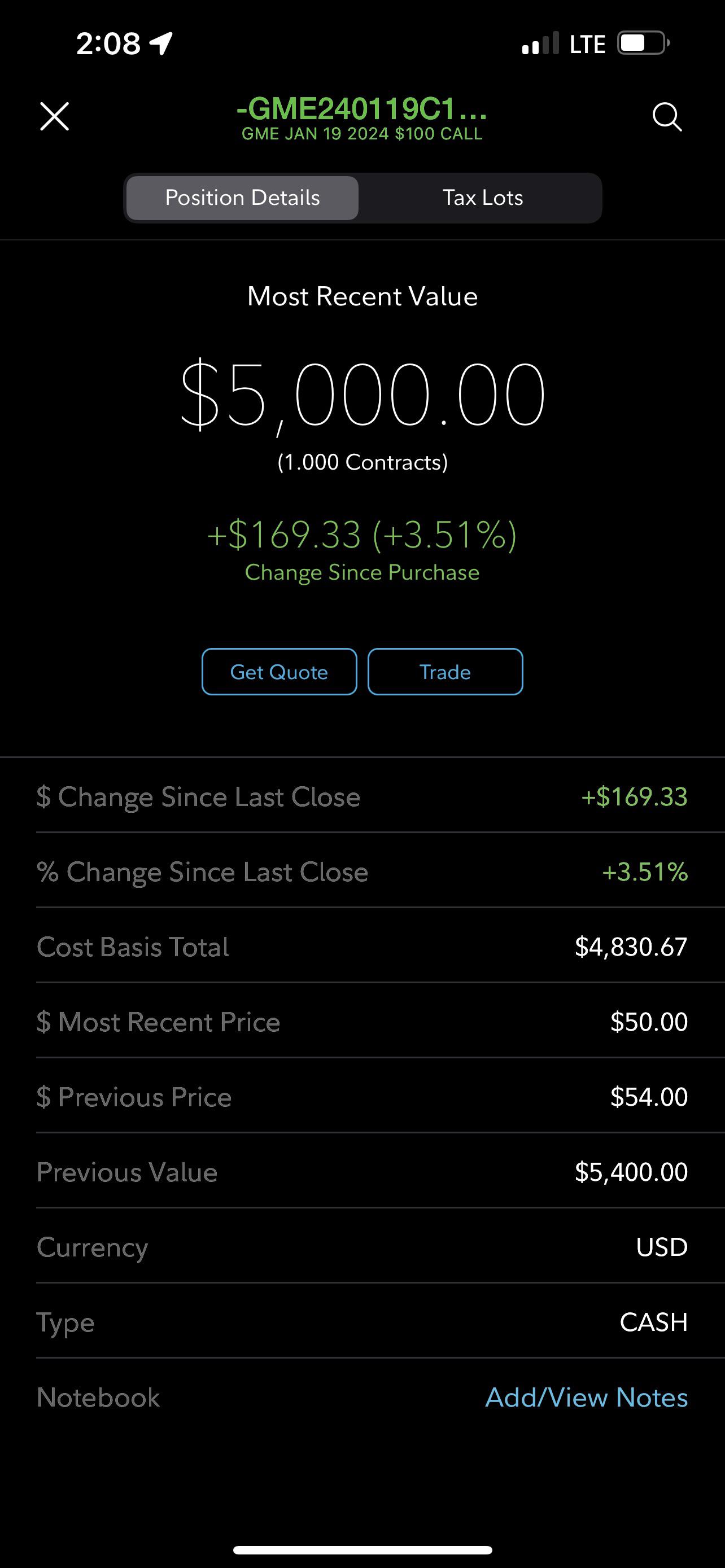Tap the Trade button
Image resolution: width=725 pixels, height=1568 pixels.
445,671
